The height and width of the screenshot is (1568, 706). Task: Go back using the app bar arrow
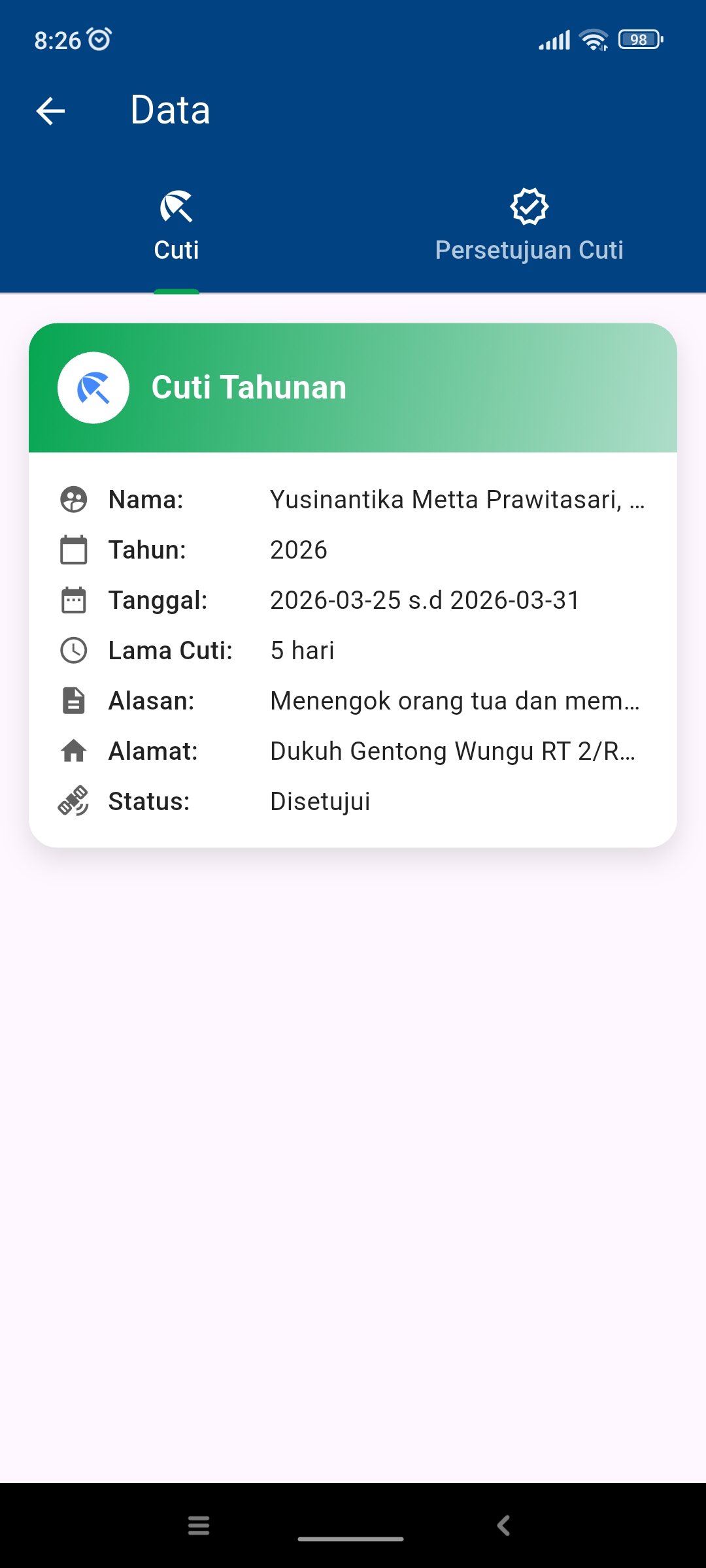click(50, 110)
